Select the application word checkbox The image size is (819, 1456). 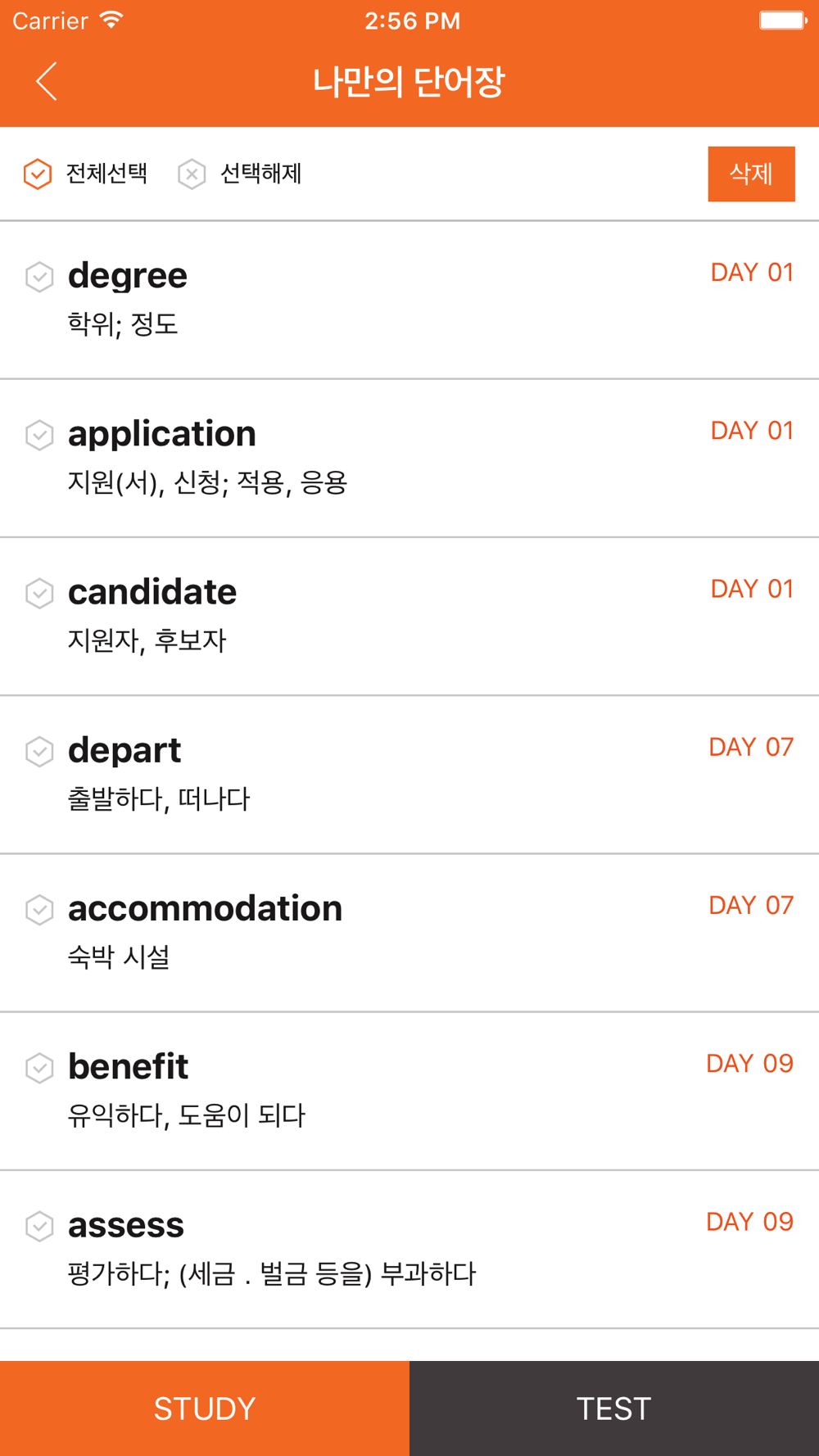click(39, 435)
